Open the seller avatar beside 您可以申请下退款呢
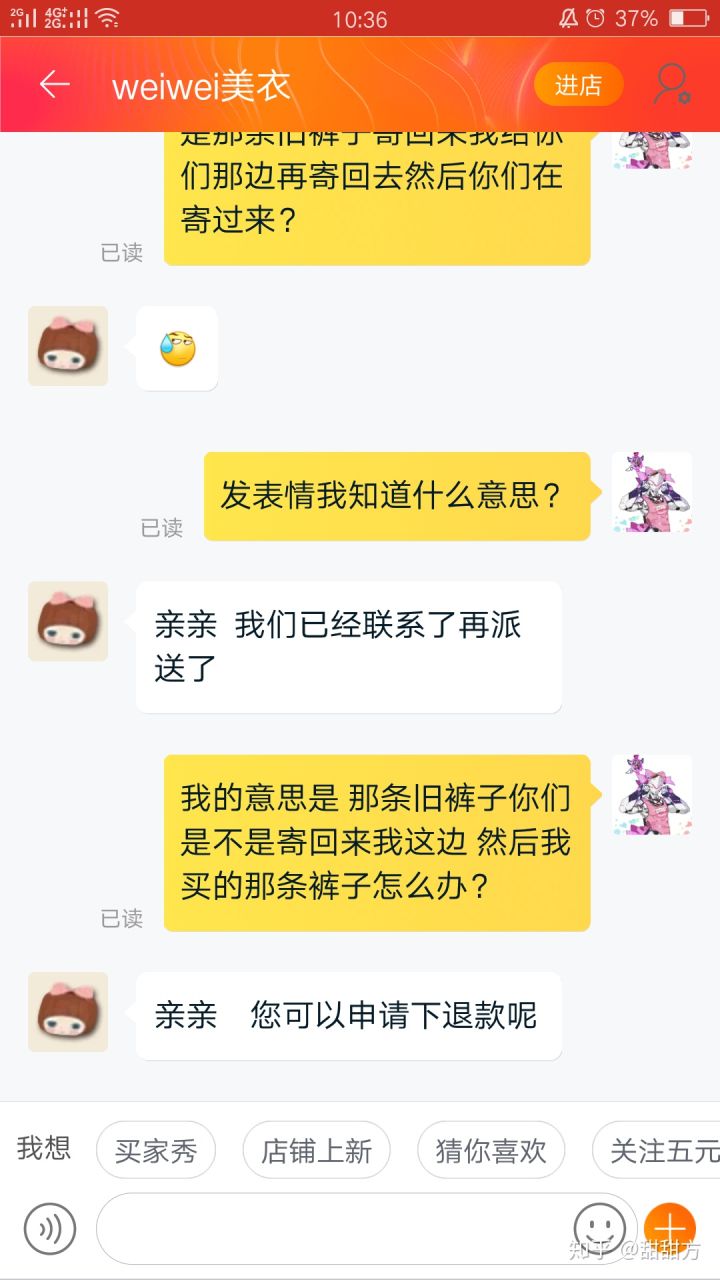The image size is (720, 1280). (x=68, y=1011)
